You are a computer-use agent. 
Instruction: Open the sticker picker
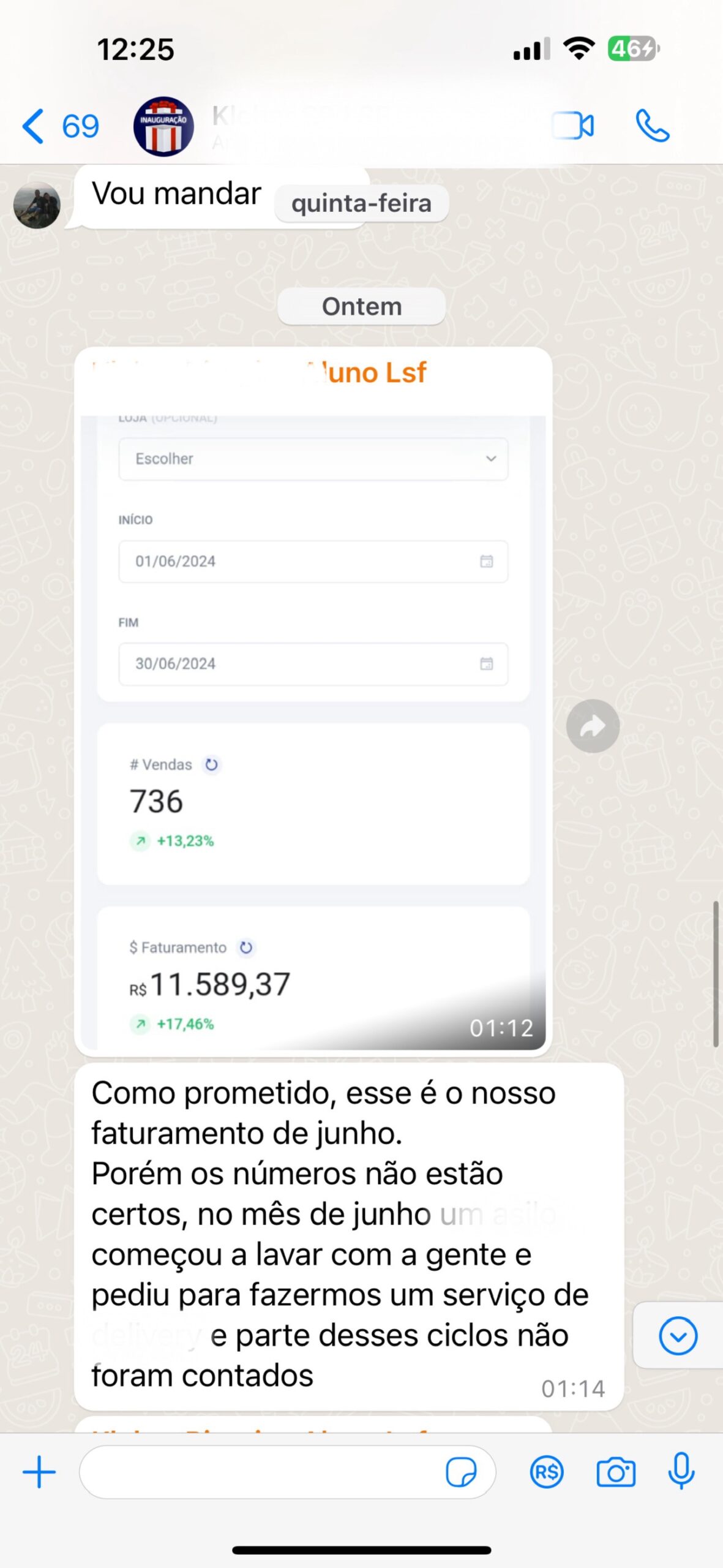click(460, 1472)
